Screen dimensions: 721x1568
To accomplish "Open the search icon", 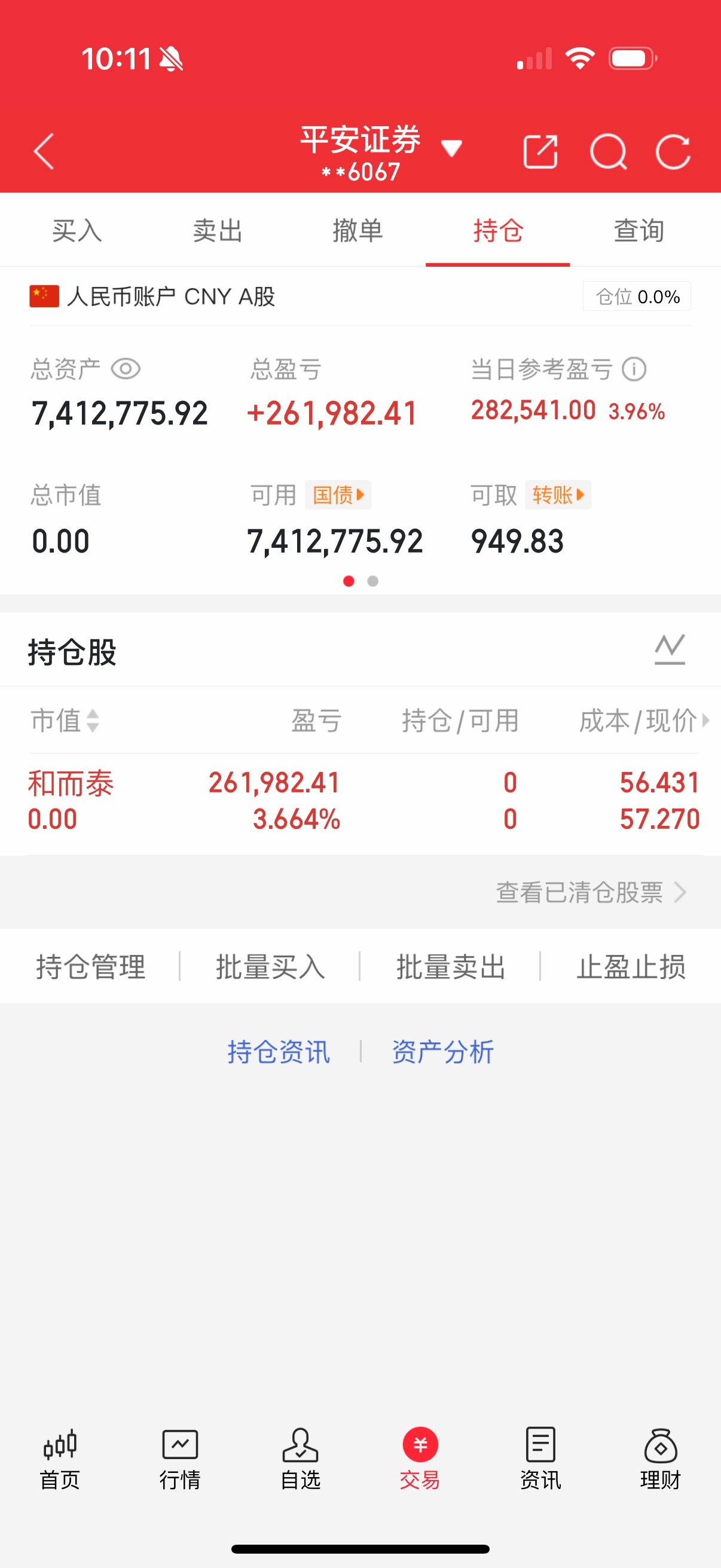I will tap(609, 151).
